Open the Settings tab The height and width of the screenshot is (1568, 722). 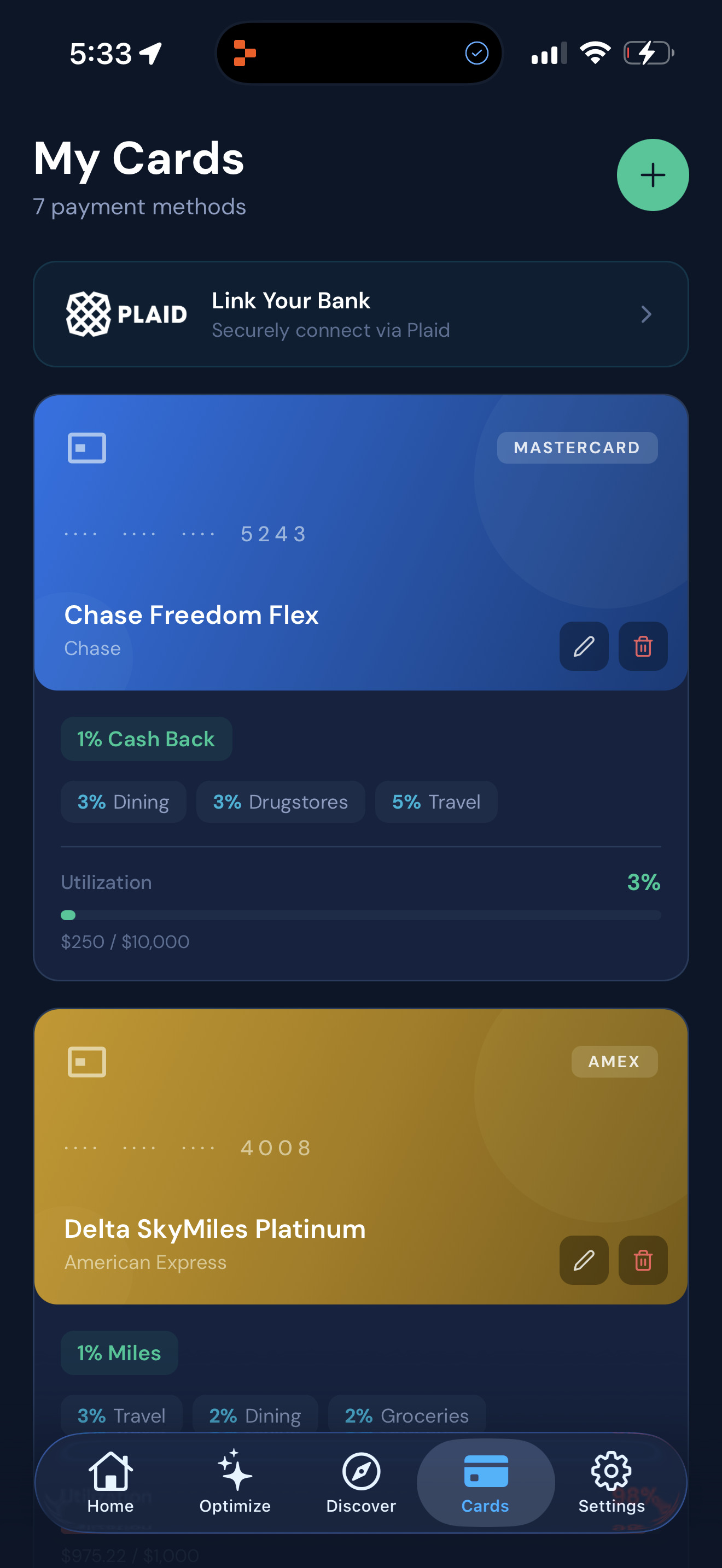click(x=610, y=1483)
